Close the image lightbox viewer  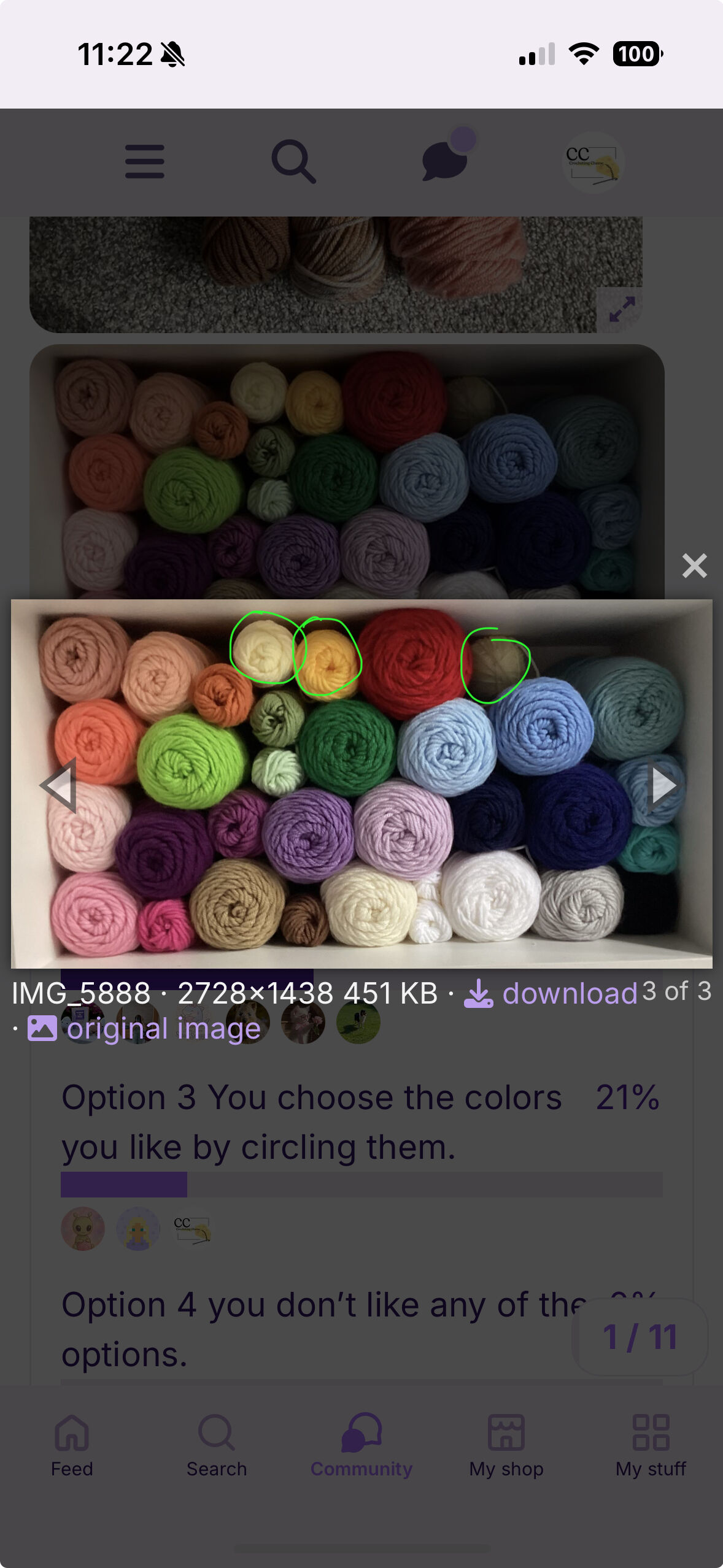pyautogui.click(x=694, y=566)
